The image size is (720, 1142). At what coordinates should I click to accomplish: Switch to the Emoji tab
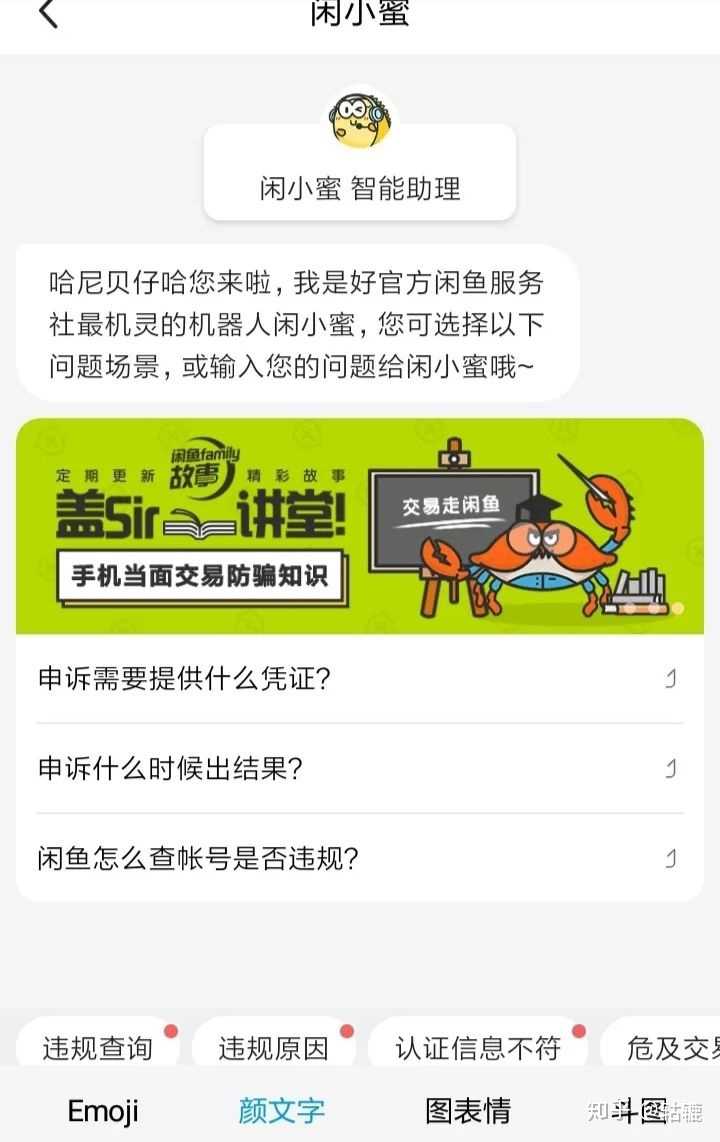[104, 1110]
